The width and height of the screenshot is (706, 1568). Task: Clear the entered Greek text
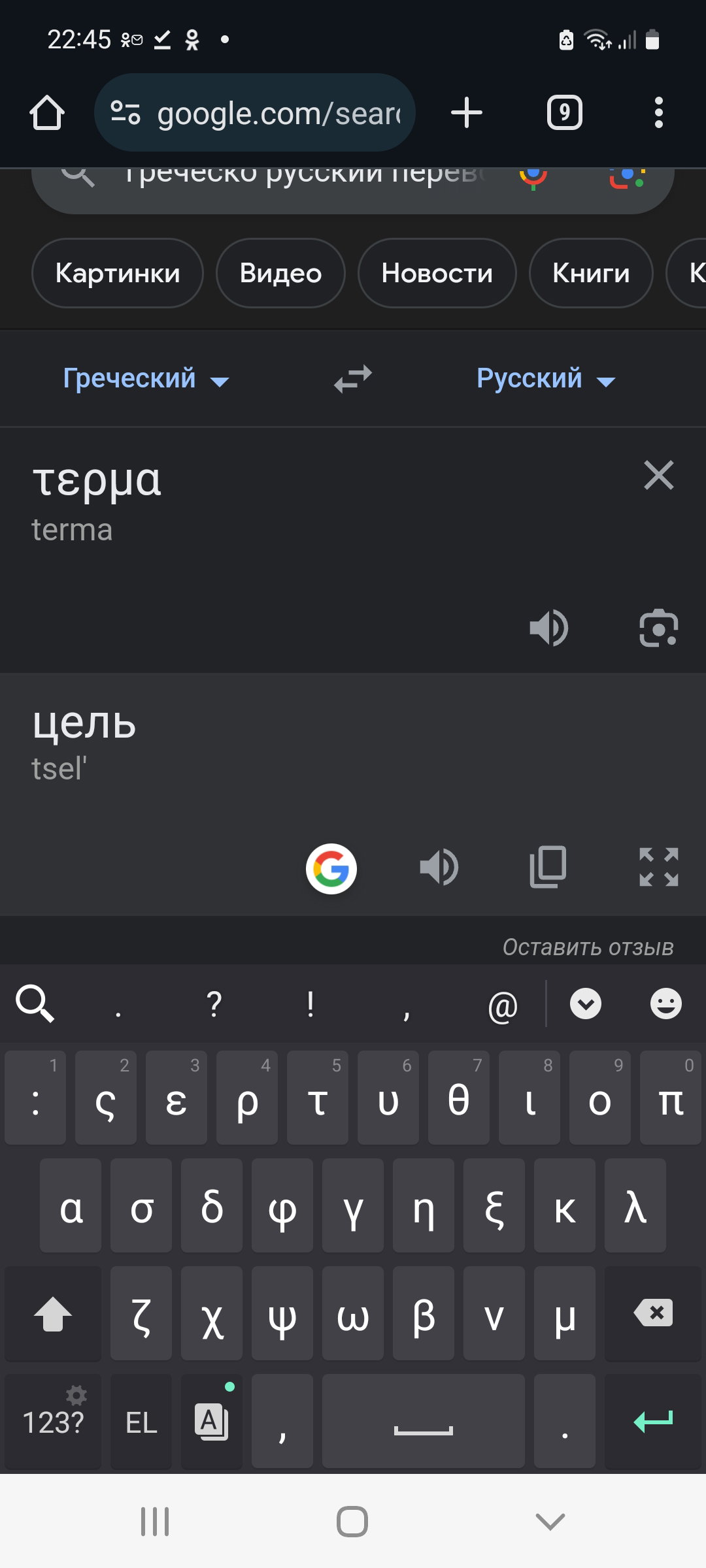[x=658, y=475]
